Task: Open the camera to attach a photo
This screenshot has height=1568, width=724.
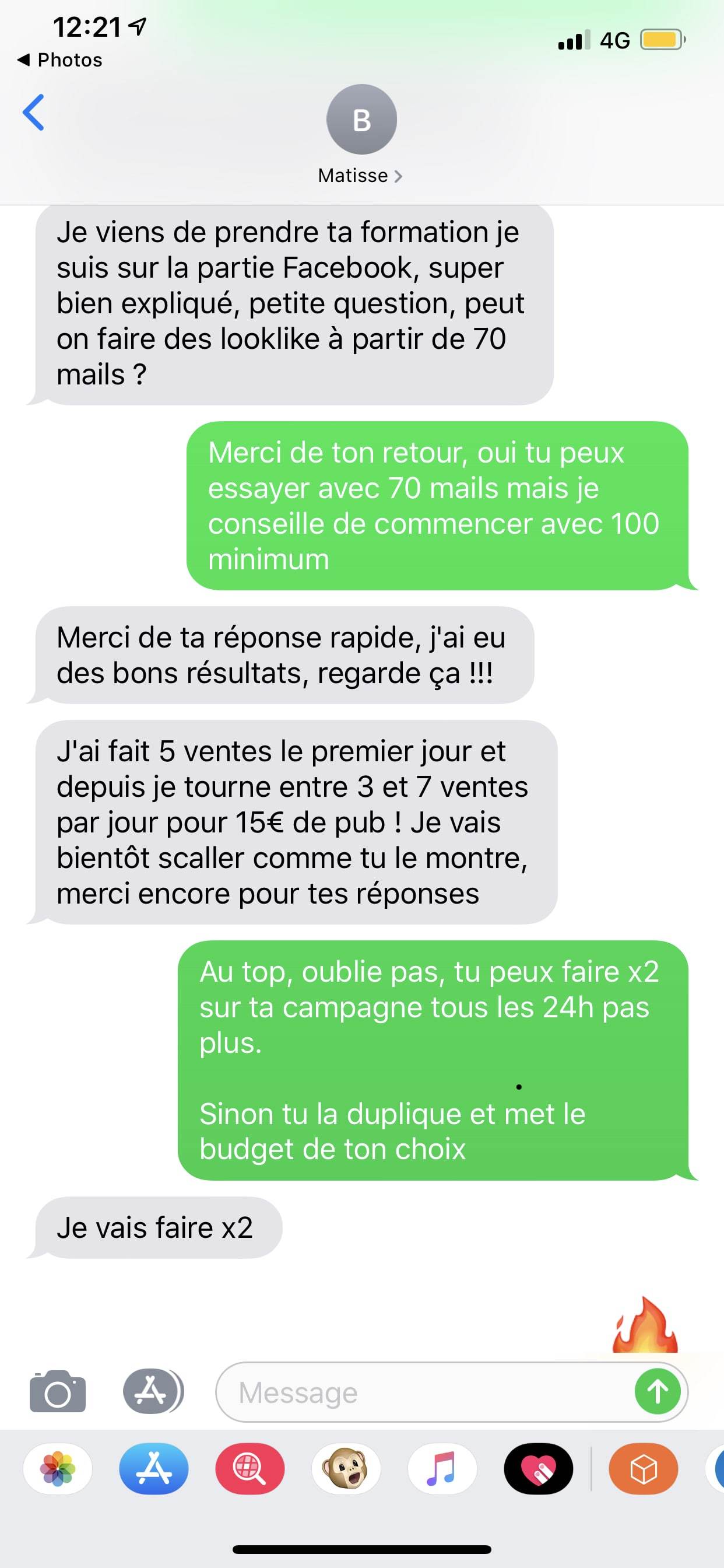Action: point(58,1391)
